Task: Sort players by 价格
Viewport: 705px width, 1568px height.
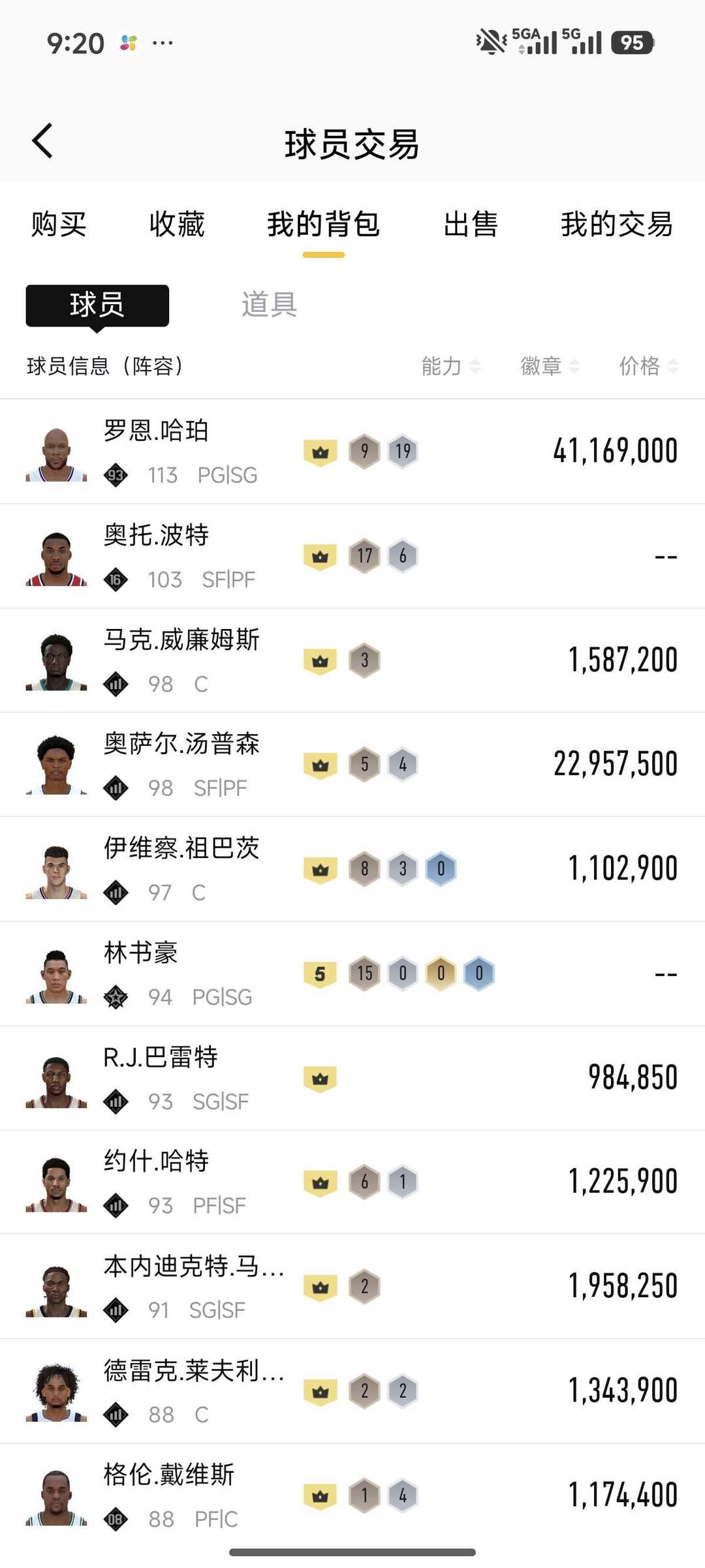Action: coord(648,366)
